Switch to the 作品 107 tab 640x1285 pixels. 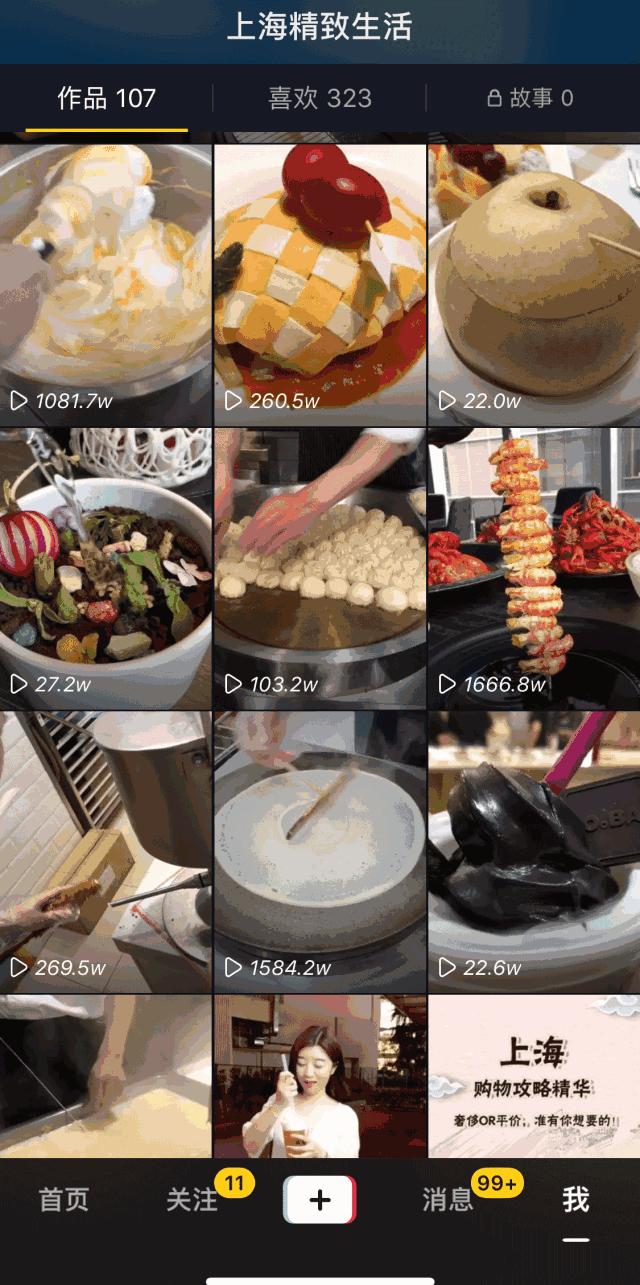[106, 98]
